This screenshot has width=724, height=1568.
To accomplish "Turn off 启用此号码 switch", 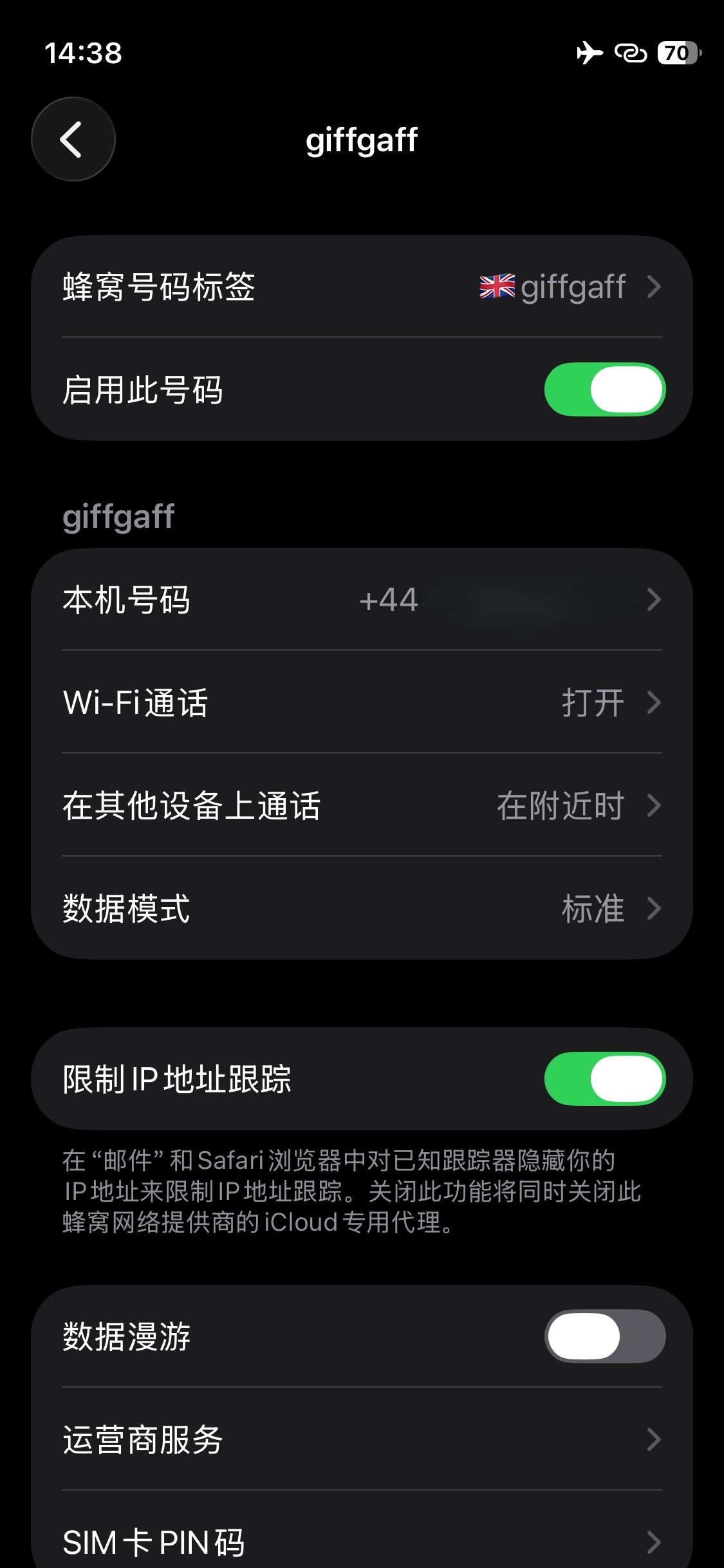I will 604,389.
